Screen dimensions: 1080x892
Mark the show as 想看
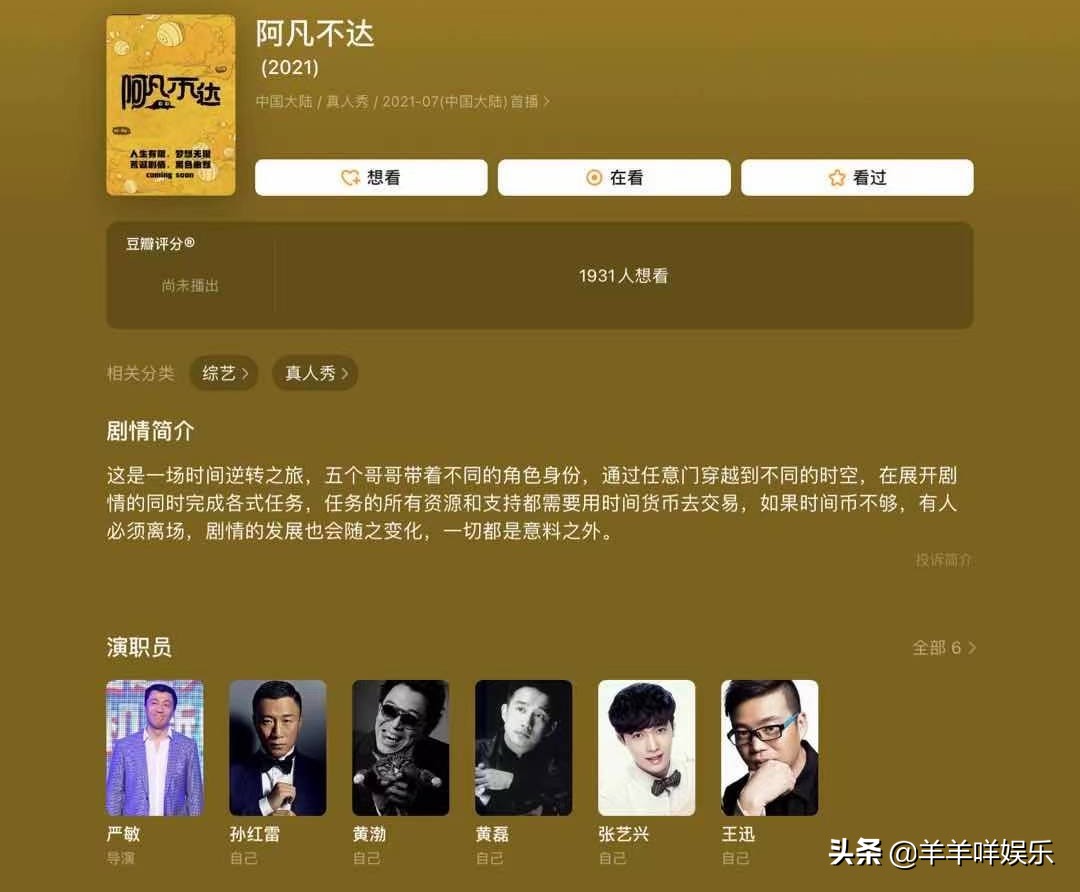coord(371,178)
